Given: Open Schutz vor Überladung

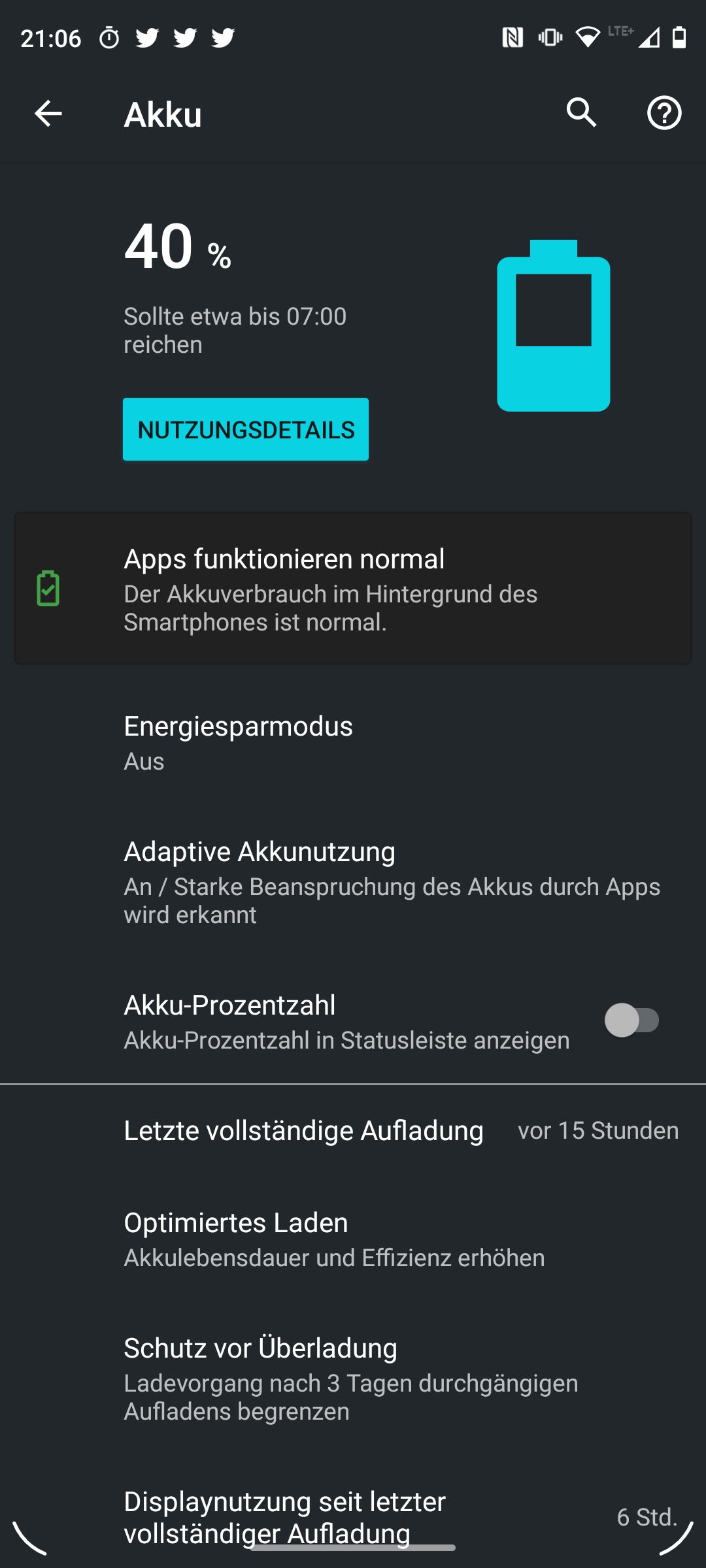Looking at the screenshot, I should click(353, 1379).
